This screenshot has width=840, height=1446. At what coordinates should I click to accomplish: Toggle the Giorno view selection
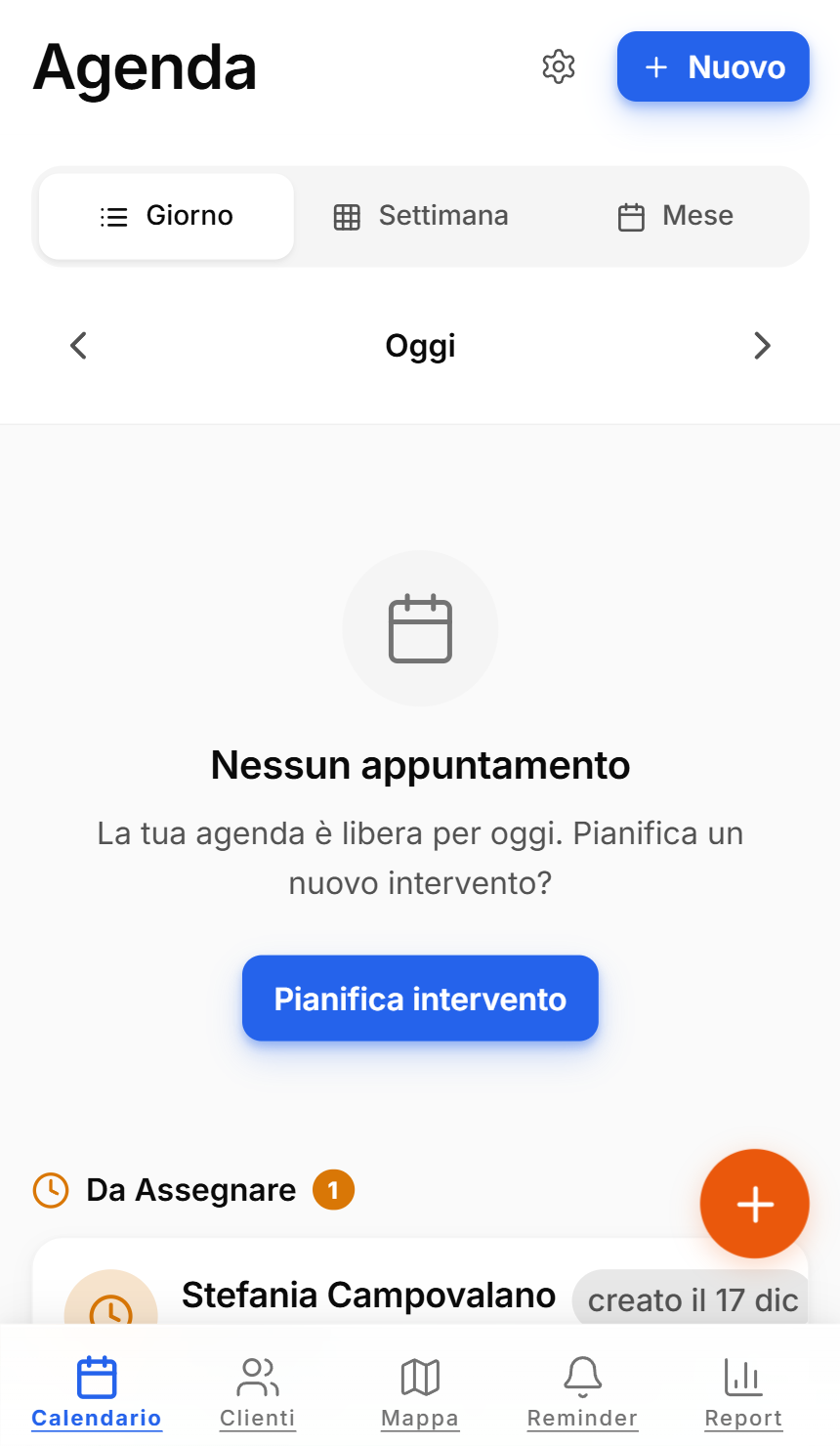tap(165, 216)
